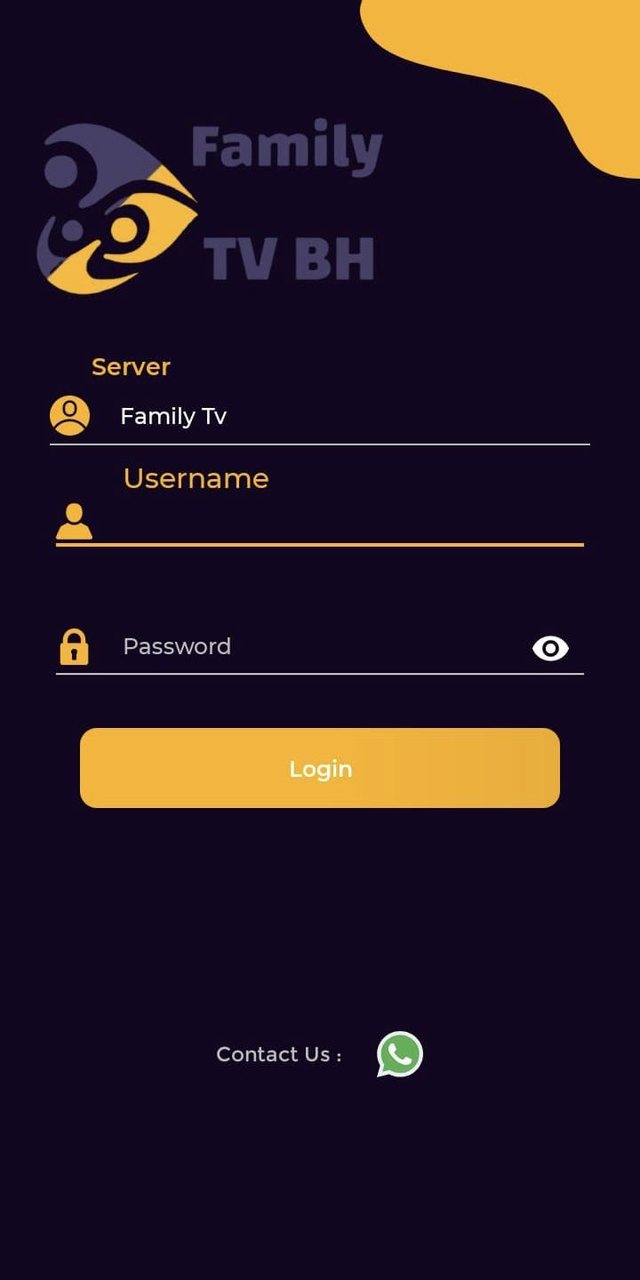
Task: Focus the Username input field
Action: (x=340, y=522)
